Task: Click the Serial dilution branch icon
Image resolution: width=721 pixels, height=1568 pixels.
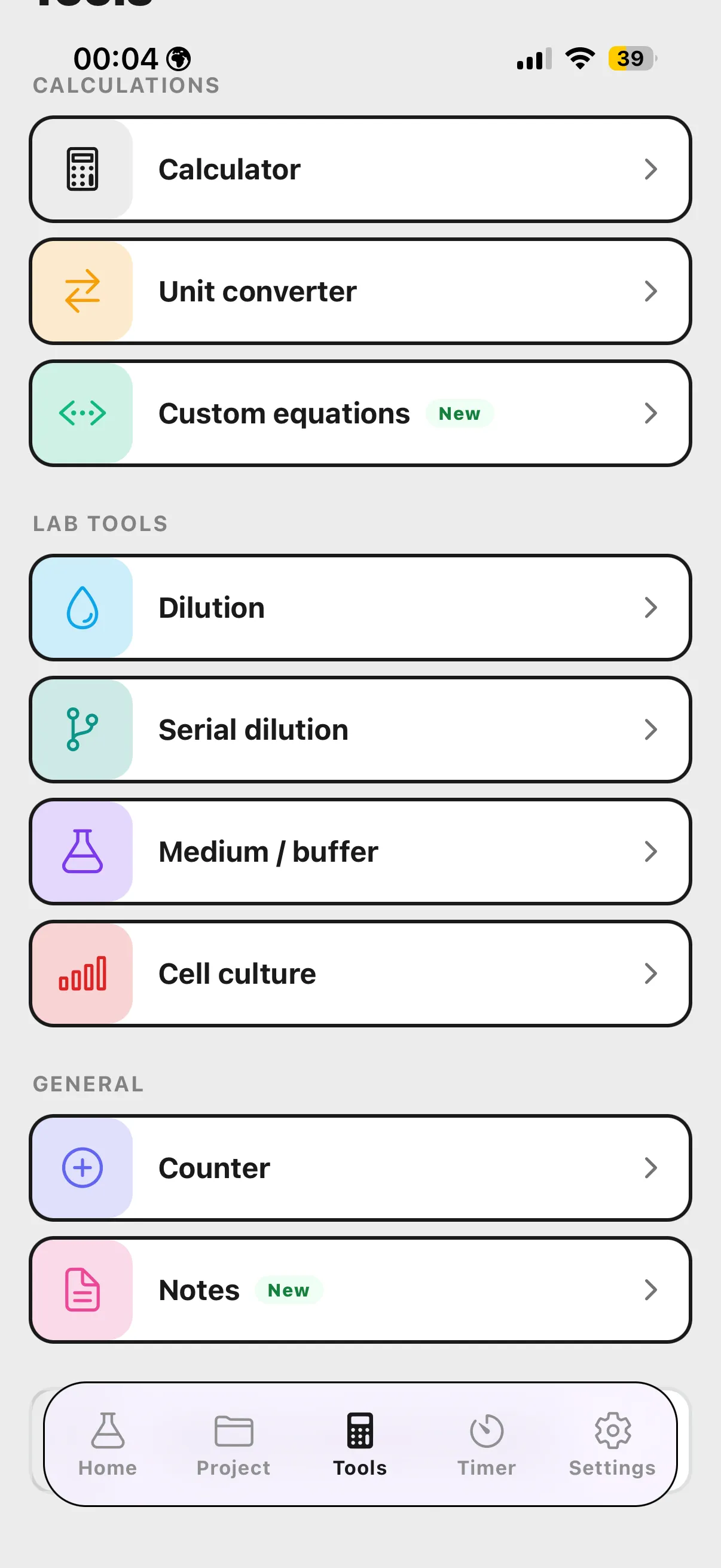Action: 81,729
